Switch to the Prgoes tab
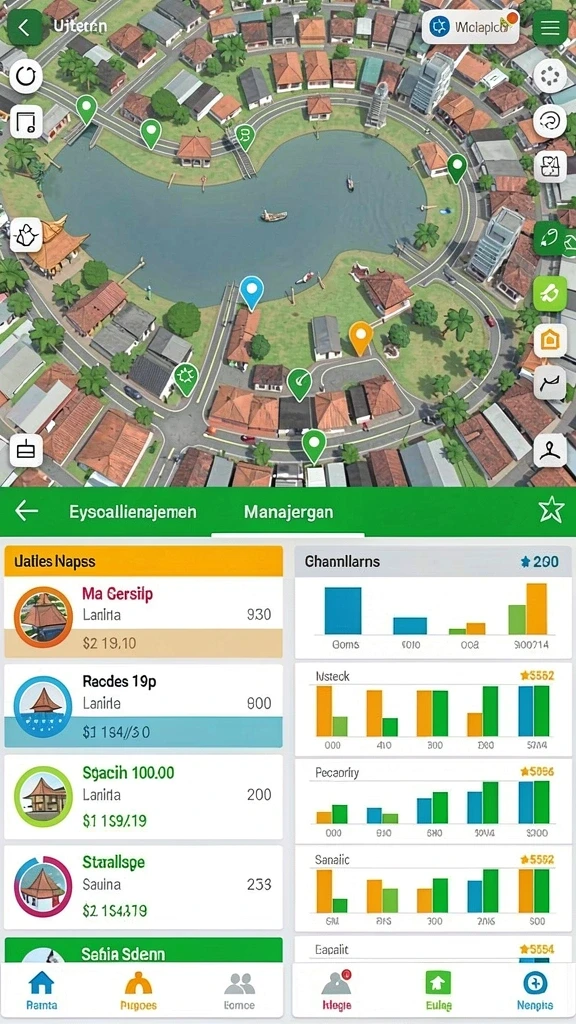This screenshot has width=576, height=1024. 138,991
